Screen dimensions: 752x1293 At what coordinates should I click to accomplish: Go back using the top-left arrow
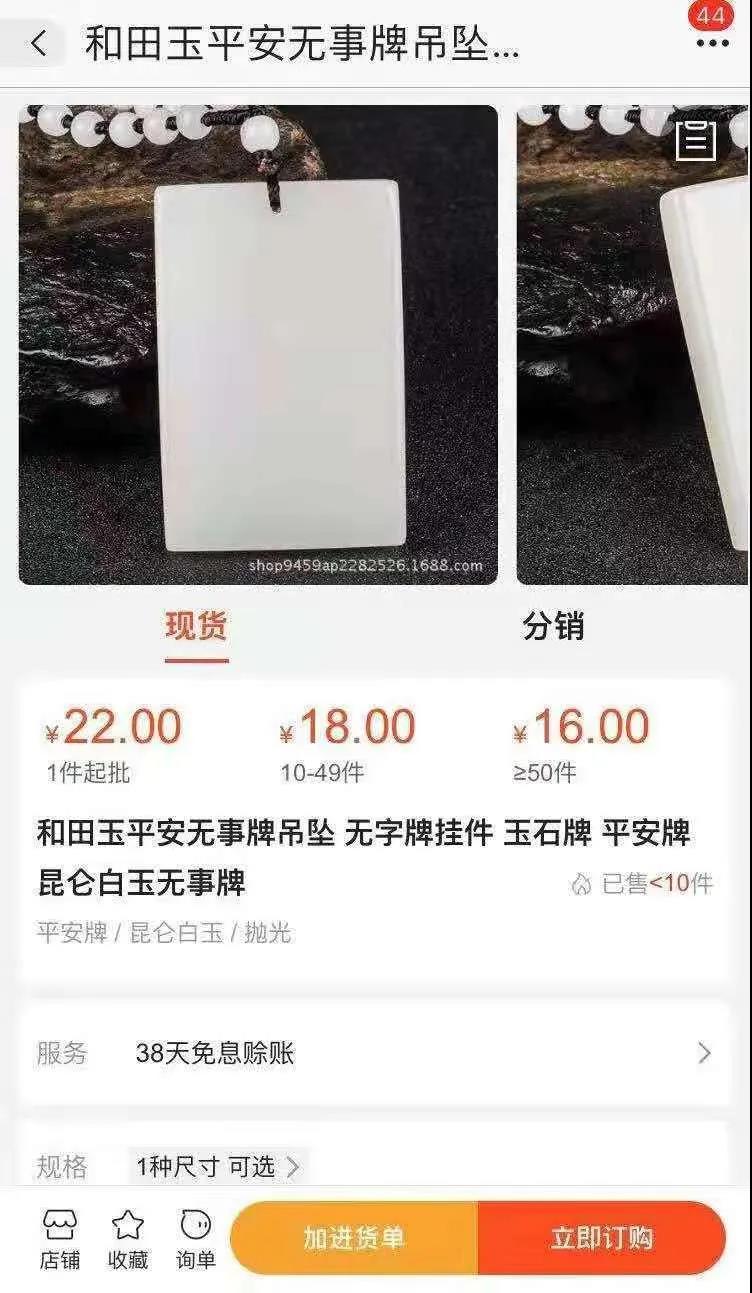click(38, 45)
